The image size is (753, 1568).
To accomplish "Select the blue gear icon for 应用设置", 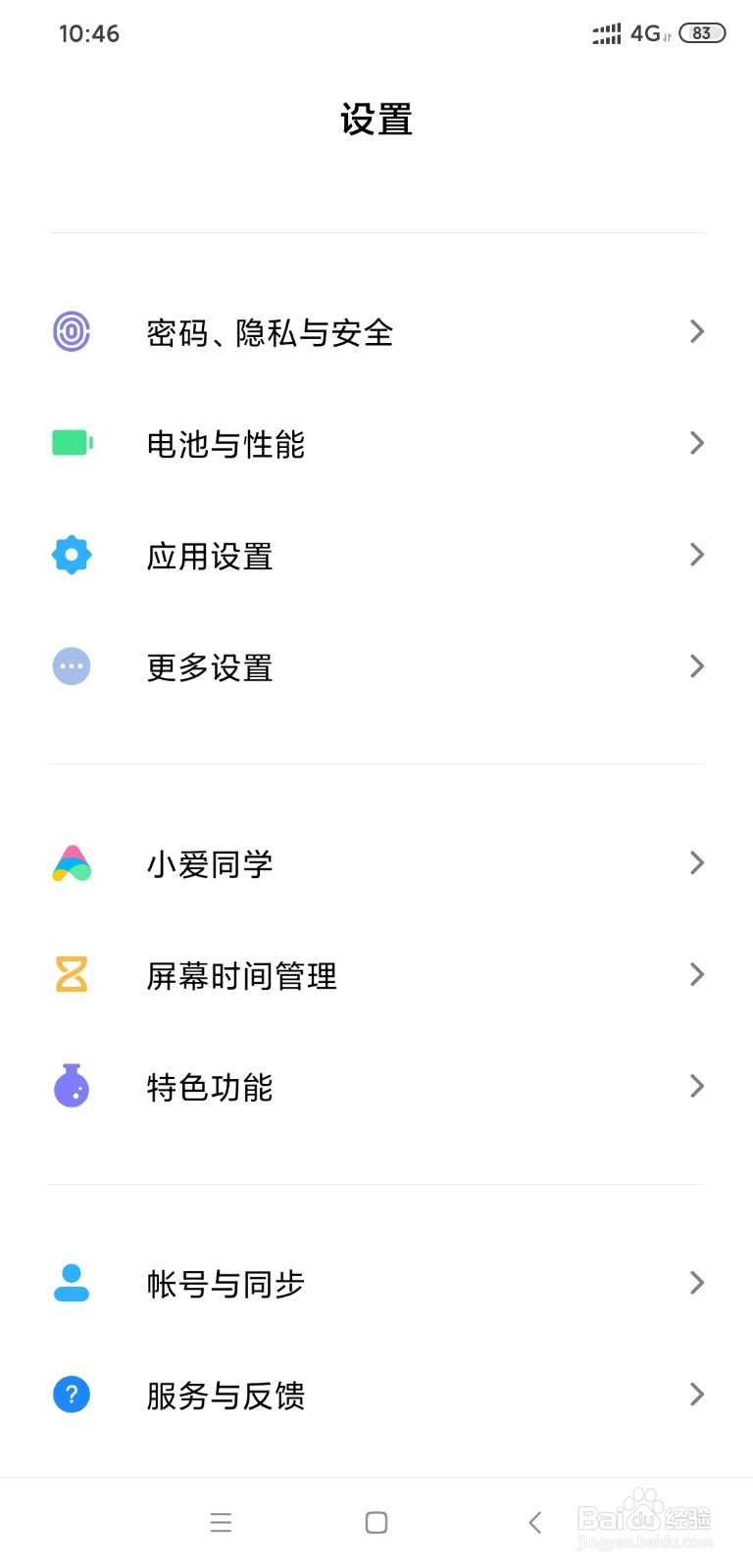I will coord(72,555).
